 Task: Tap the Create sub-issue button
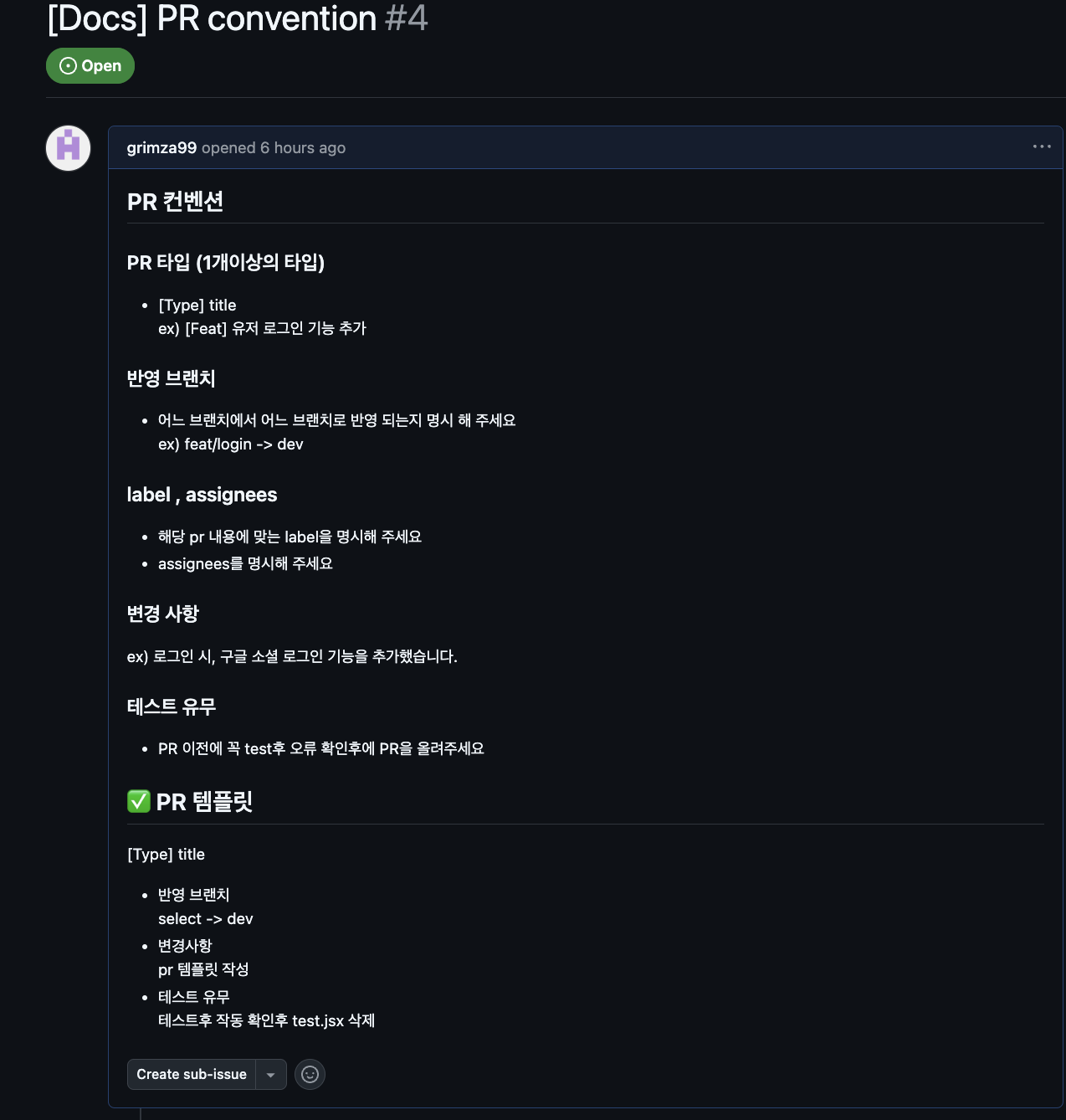click(x=192, y=1074)
